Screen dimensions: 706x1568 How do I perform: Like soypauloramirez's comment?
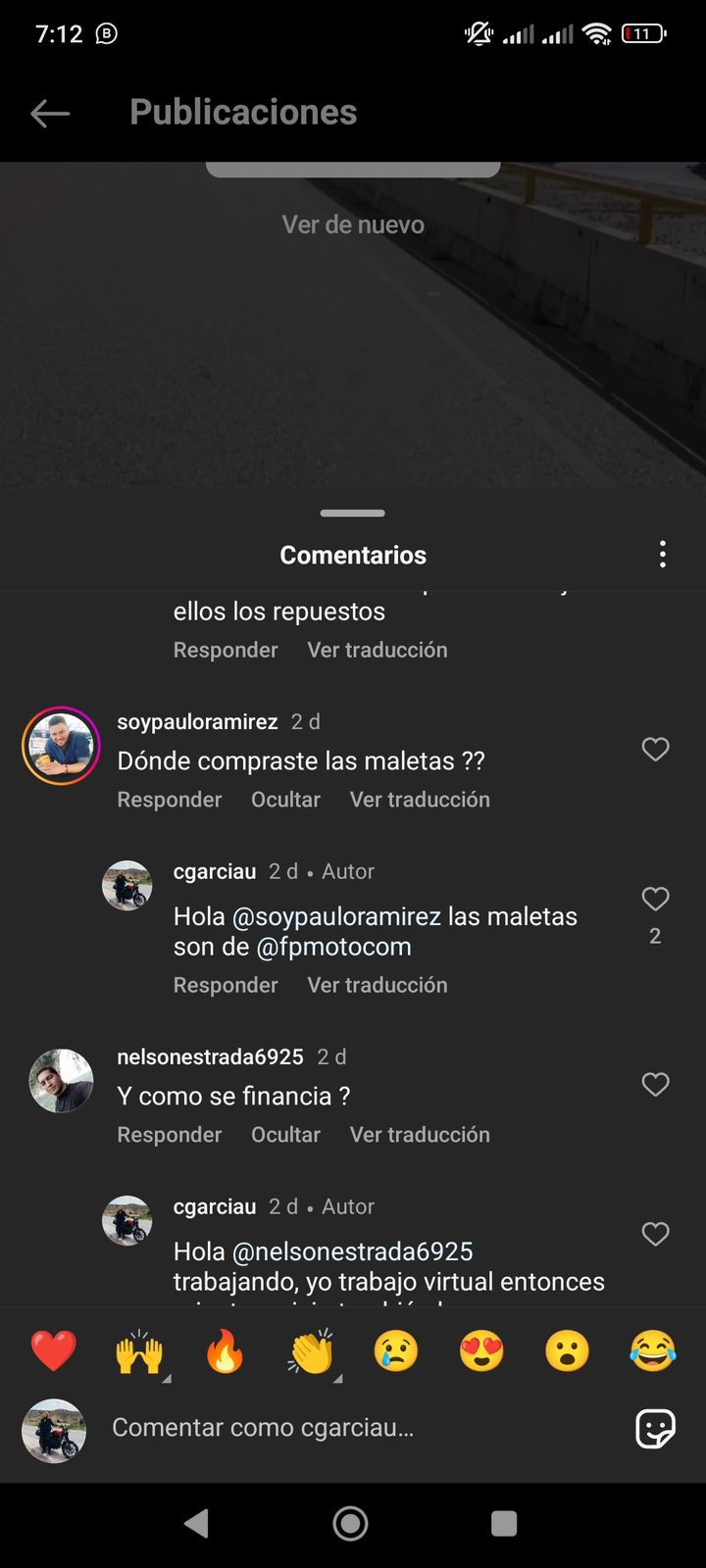655,750
